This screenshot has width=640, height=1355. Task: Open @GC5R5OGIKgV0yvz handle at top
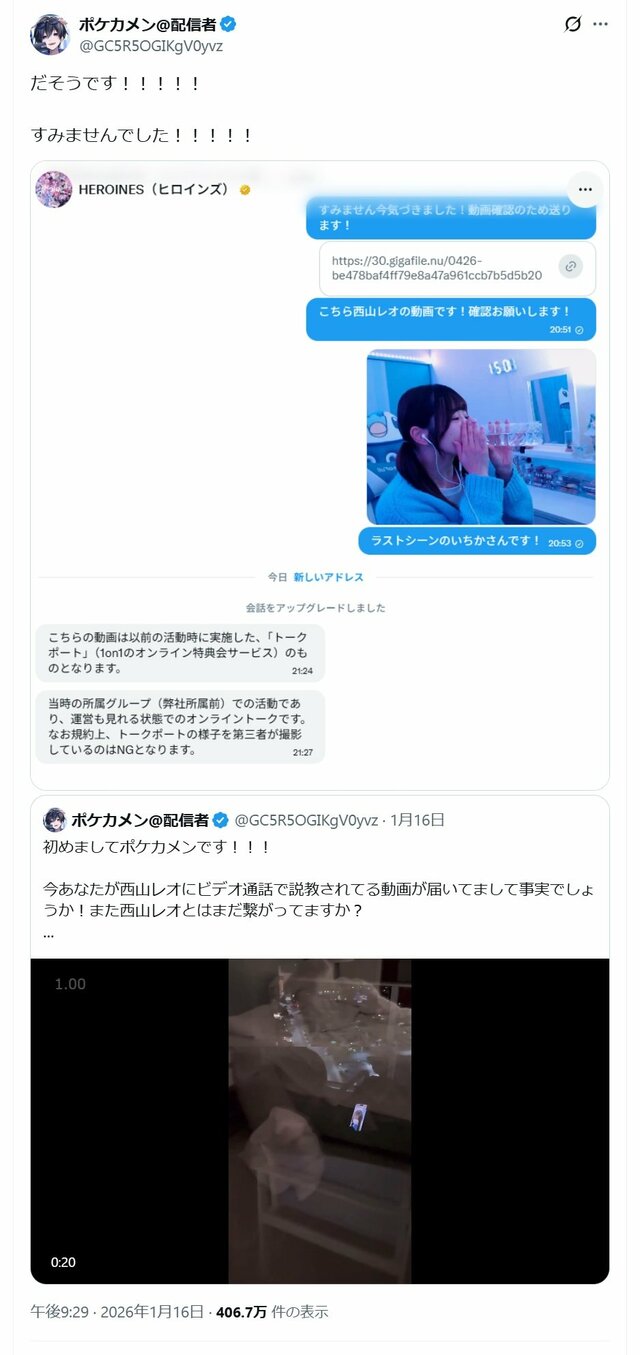pyautogui.click(x=150, y=46)
